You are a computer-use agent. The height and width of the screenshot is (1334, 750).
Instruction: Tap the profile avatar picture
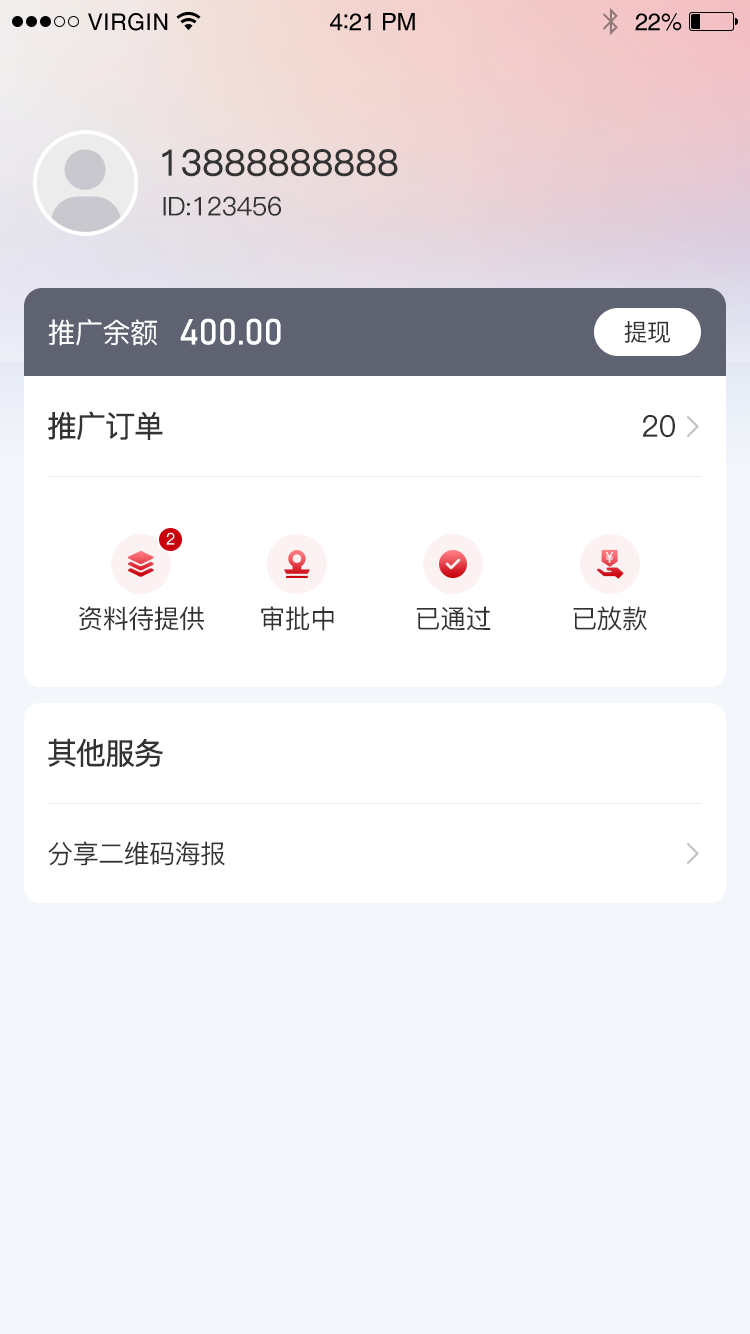click(x=86, y=184)
